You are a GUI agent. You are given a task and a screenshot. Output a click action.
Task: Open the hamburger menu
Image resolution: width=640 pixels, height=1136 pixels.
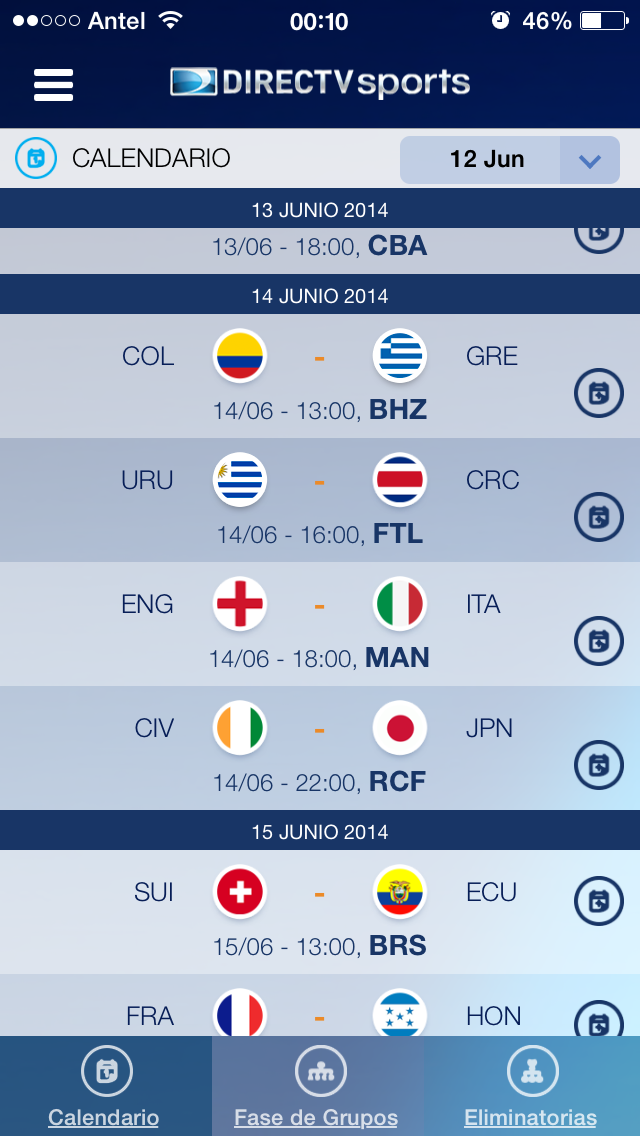(53, 85)
